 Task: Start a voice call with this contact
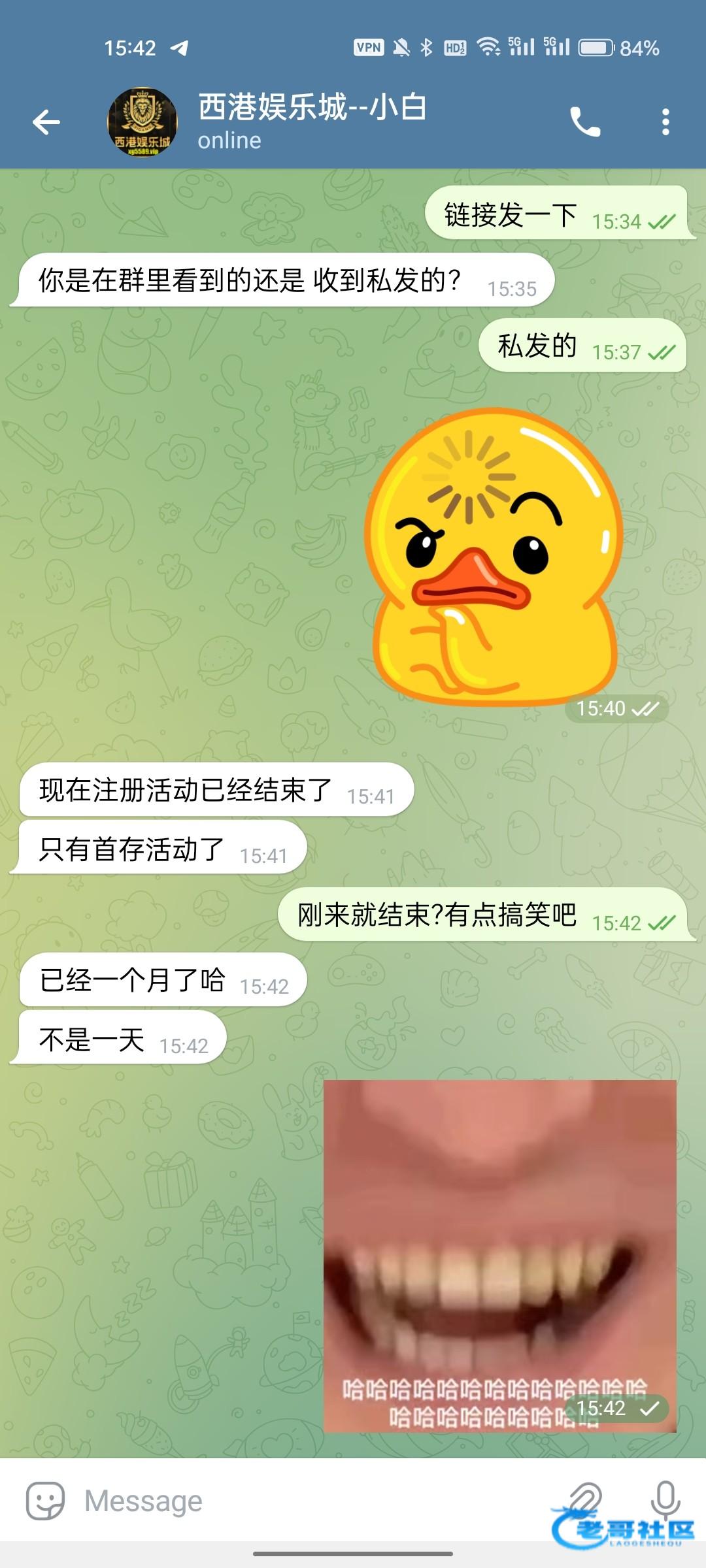pos(585,122)
